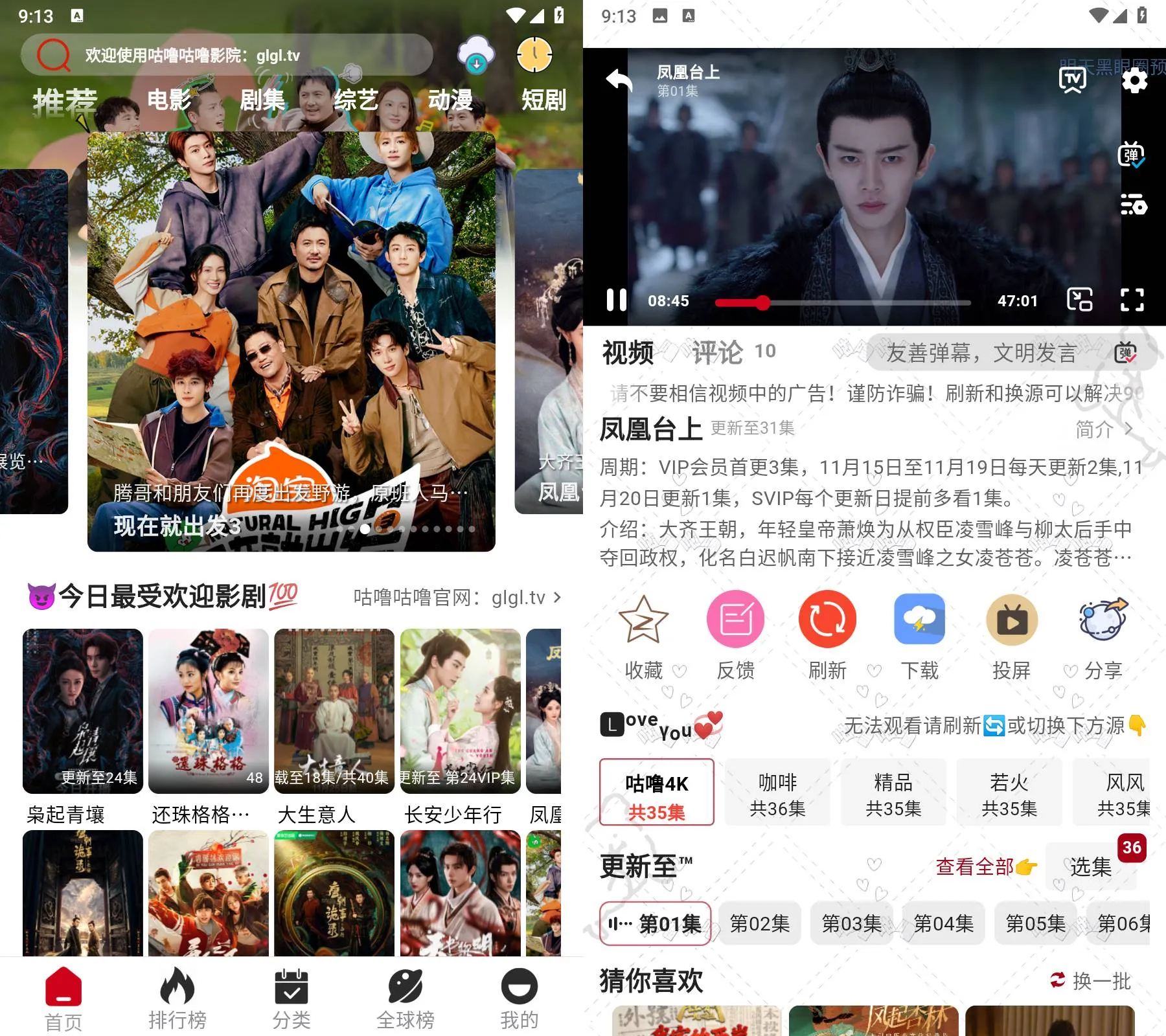The image size is (1166, 1036).
Task: Enter fullscreen mode
Action: [x=1132, y=300]
